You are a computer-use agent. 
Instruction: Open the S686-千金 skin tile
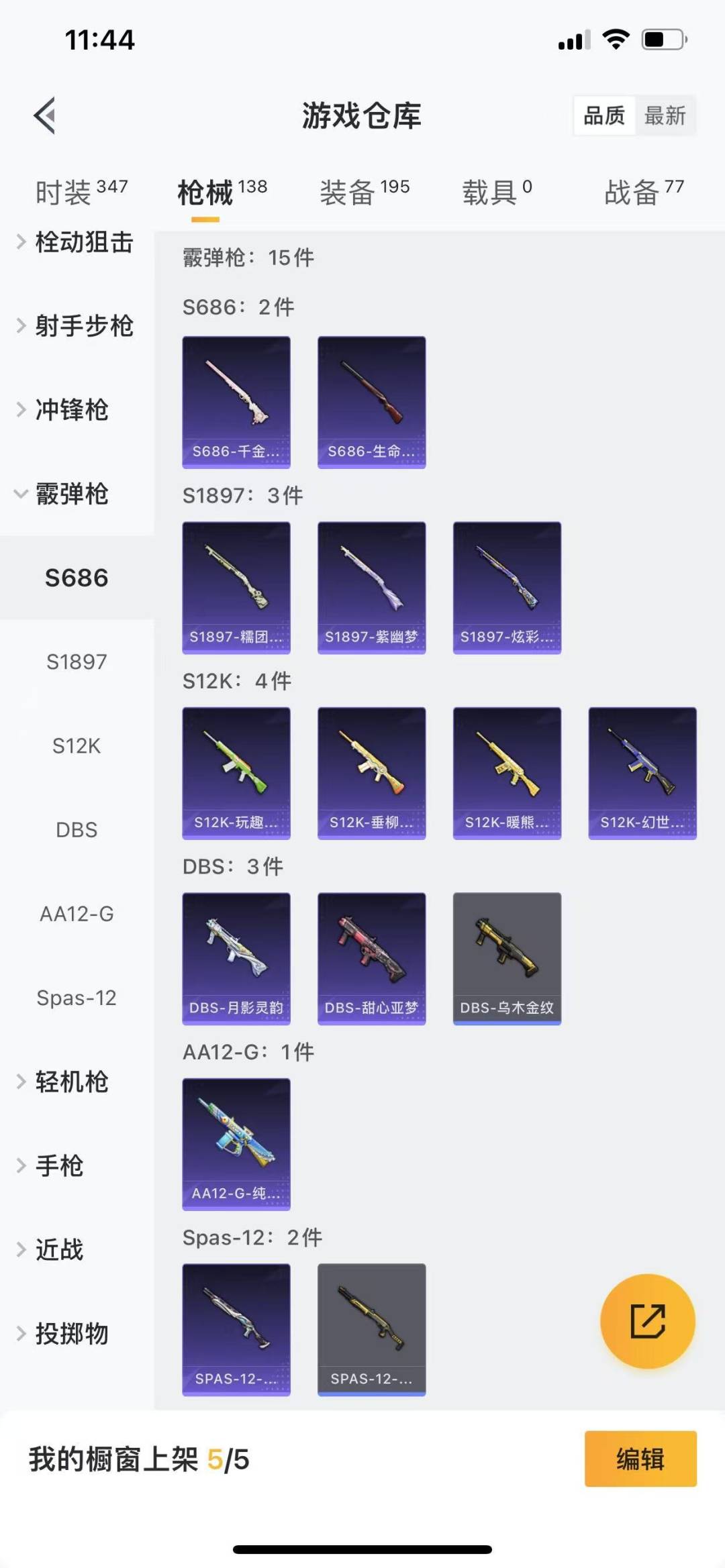click(x=236, y=402)
